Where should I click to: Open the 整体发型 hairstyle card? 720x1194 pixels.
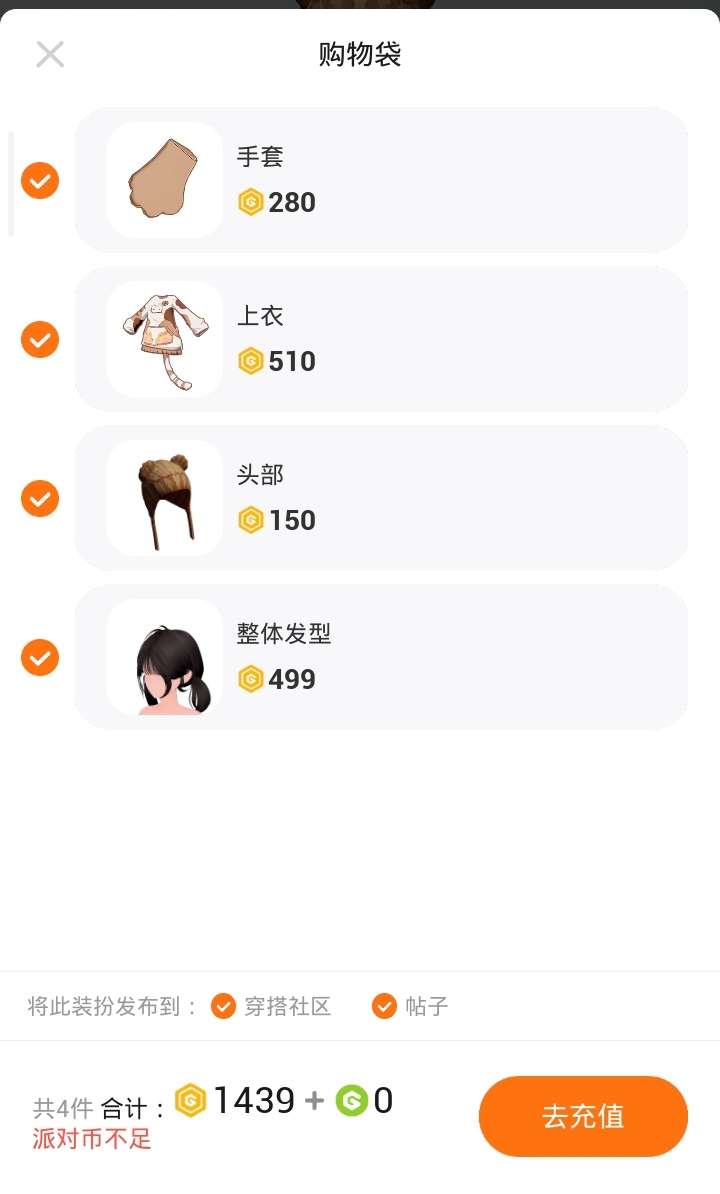point(381,657)
